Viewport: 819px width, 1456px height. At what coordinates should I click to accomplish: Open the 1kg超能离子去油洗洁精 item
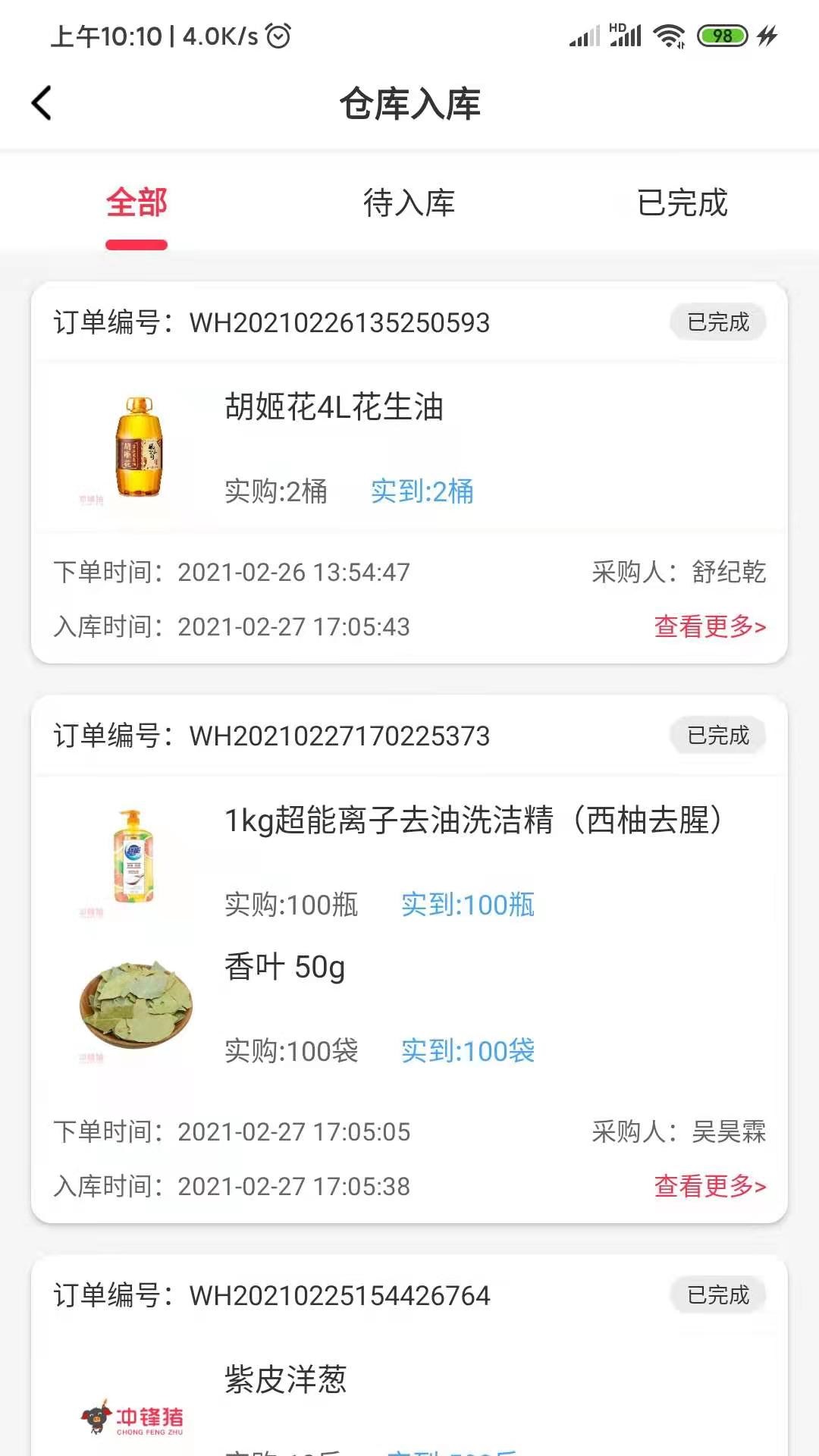point(409,862)
